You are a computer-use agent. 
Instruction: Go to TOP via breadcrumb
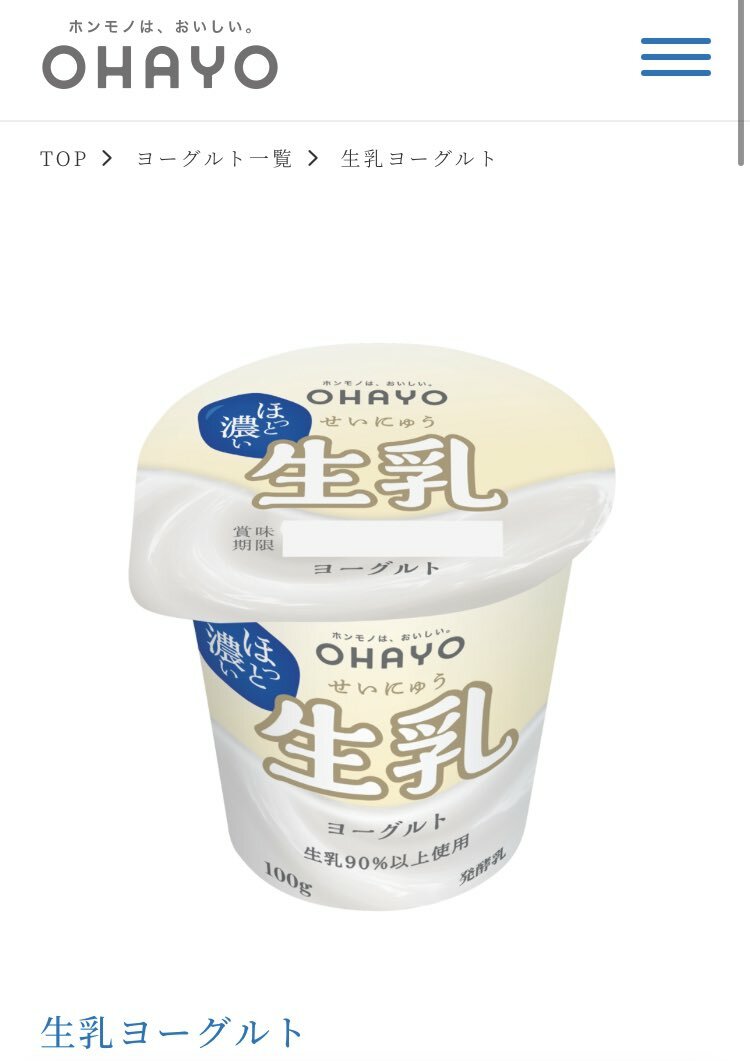[63, 159]
